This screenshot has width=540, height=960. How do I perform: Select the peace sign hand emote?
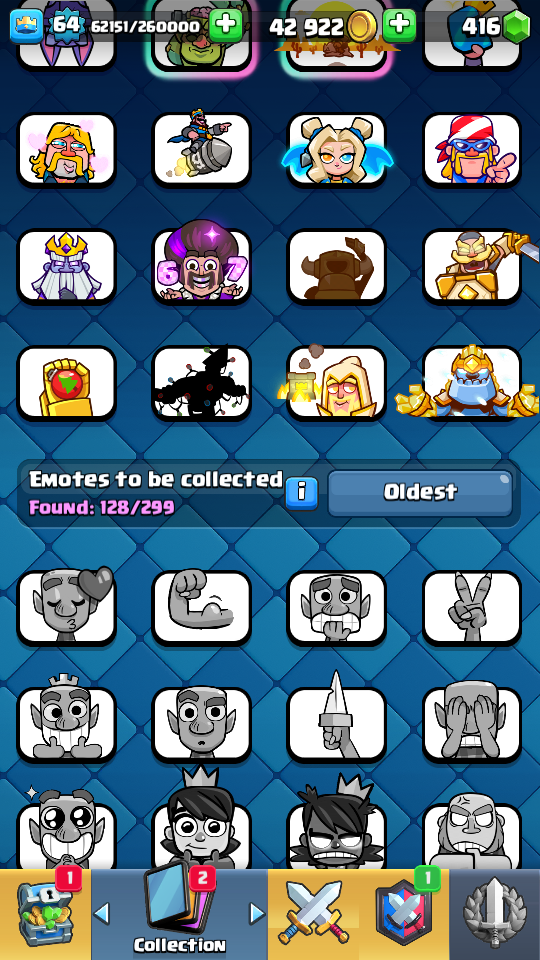[471, 607]
